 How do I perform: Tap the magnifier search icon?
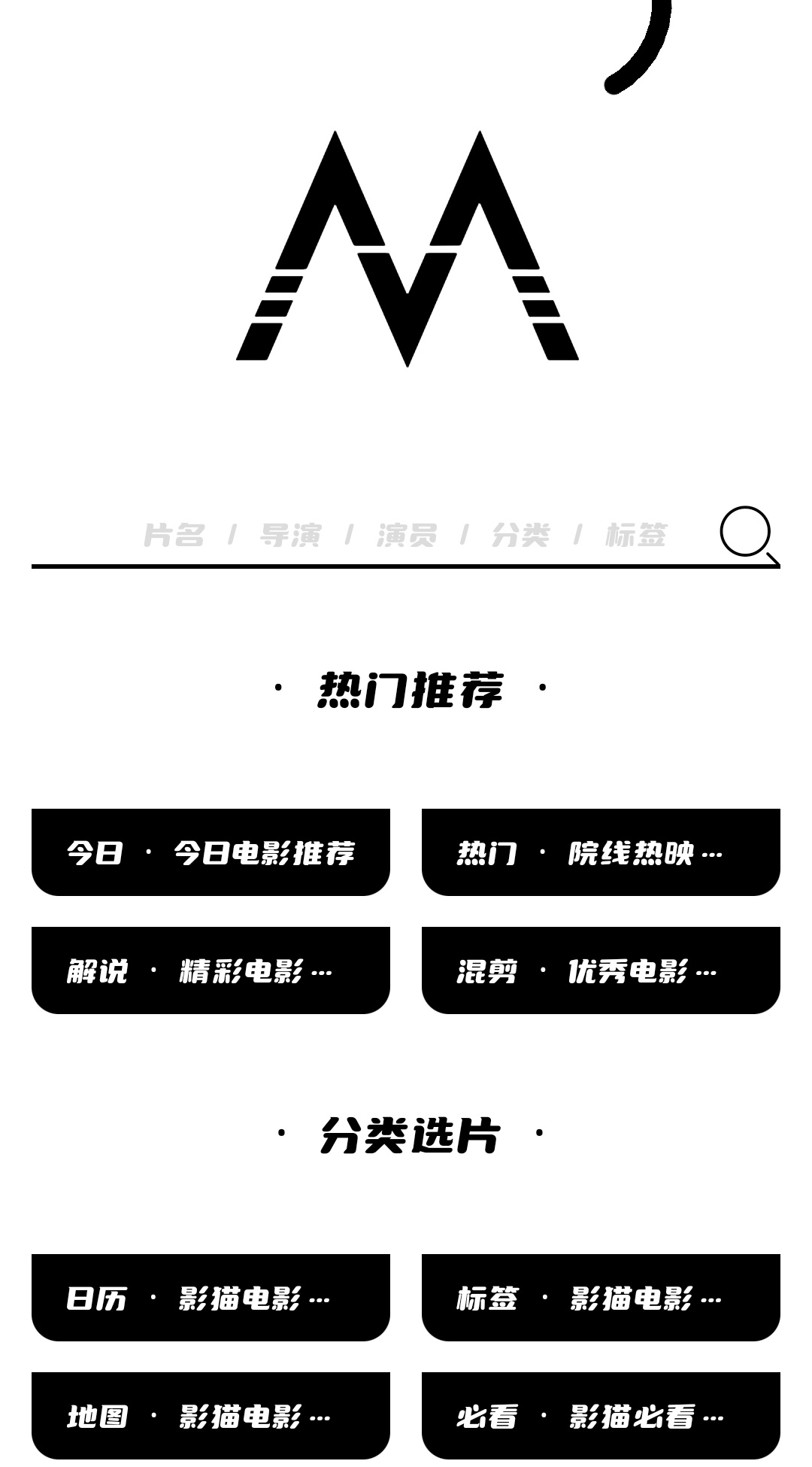(748, 535)
